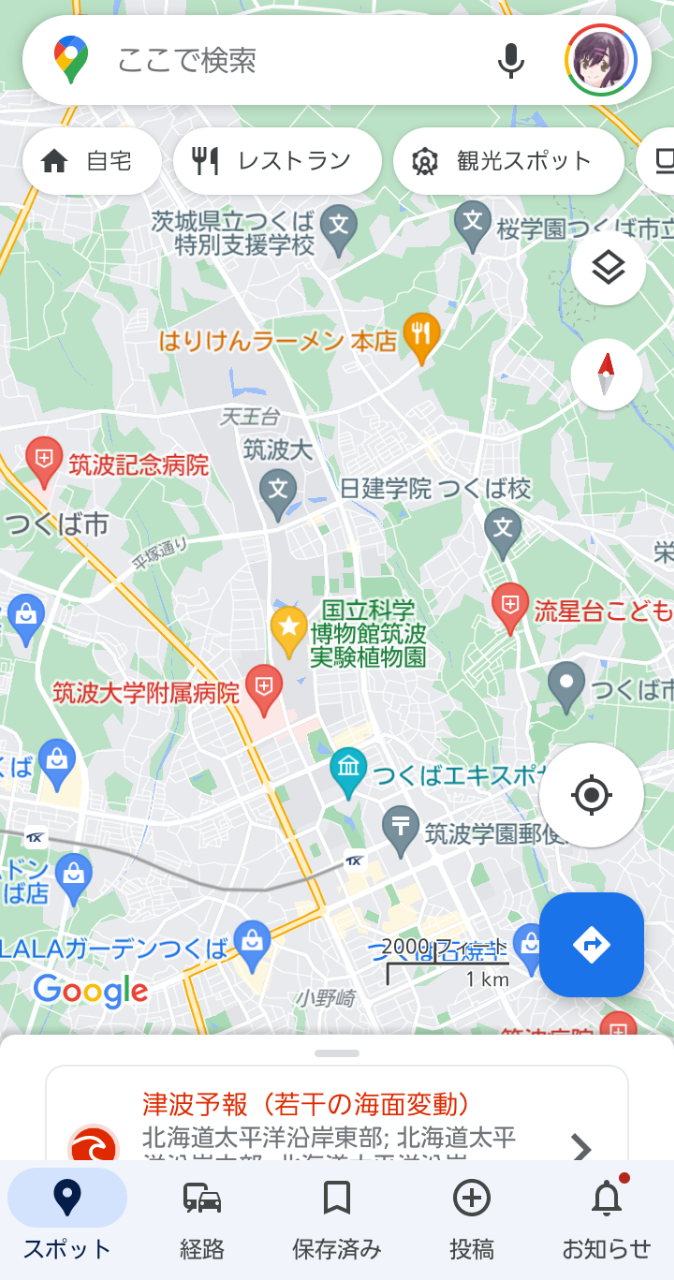Open directions with the blue arrow button
Image resolution: width=674 pixels, height=1280 pixels.
pyautogui.click(x=591, y=944)
